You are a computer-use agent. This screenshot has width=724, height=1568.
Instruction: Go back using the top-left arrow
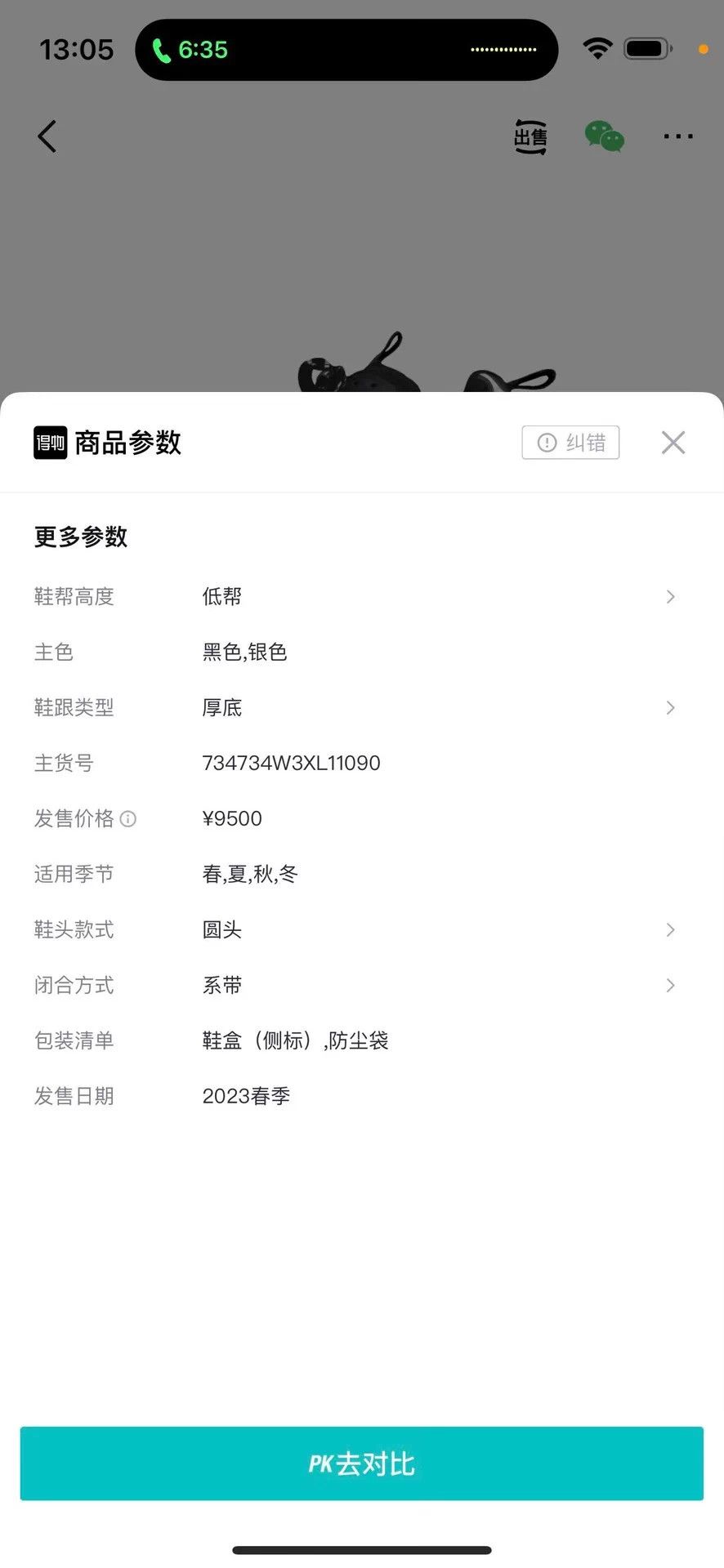tap(47, 136)
